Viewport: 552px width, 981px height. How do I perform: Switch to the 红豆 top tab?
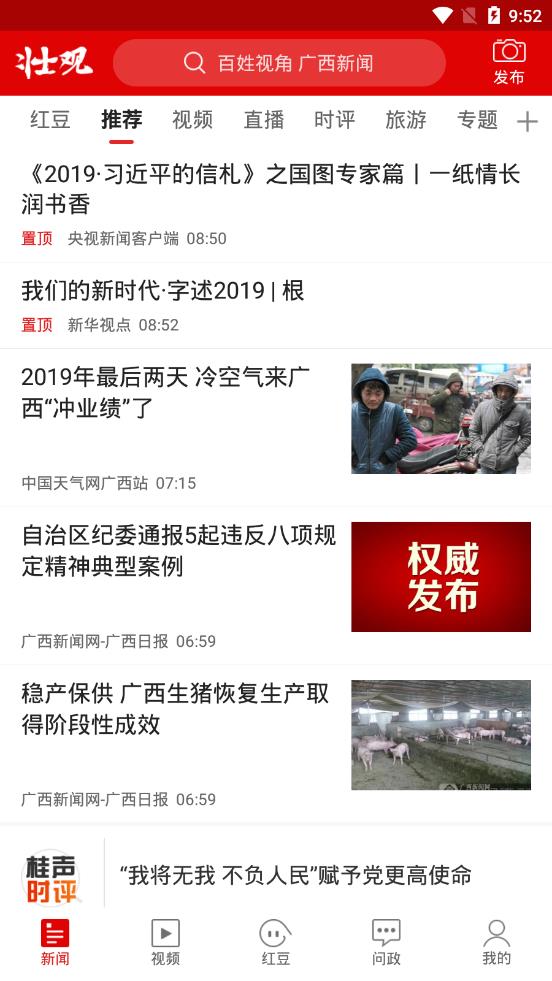coord(50,119)
